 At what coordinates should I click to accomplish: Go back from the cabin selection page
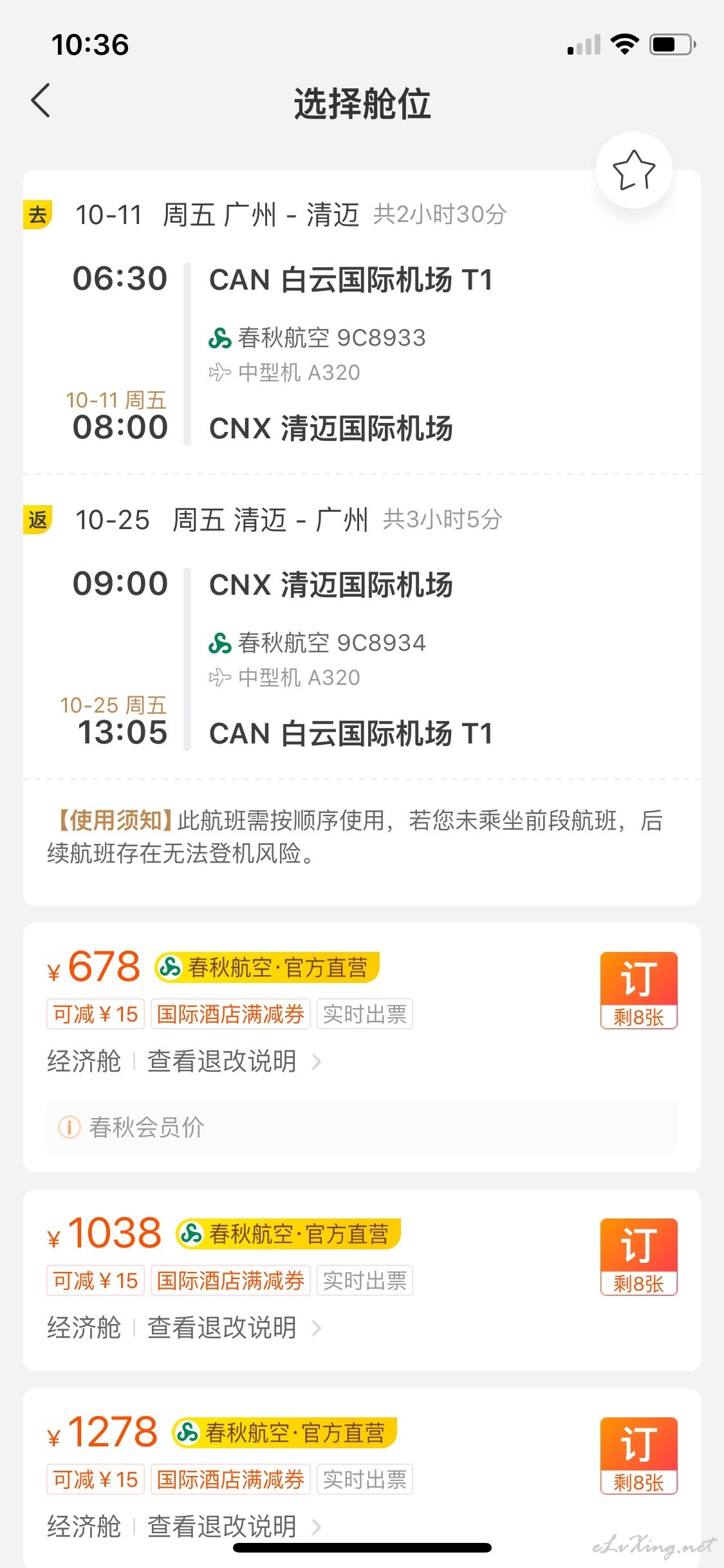tap(41, 101)
